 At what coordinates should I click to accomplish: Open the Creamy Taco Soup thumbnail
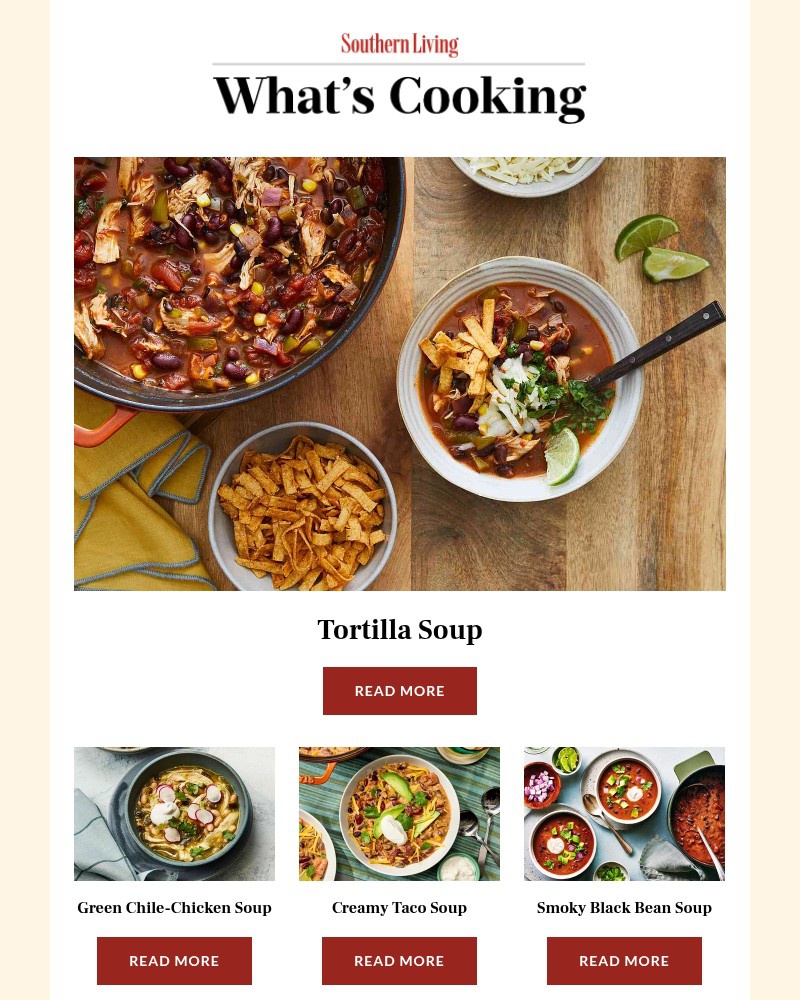[399, 813]
